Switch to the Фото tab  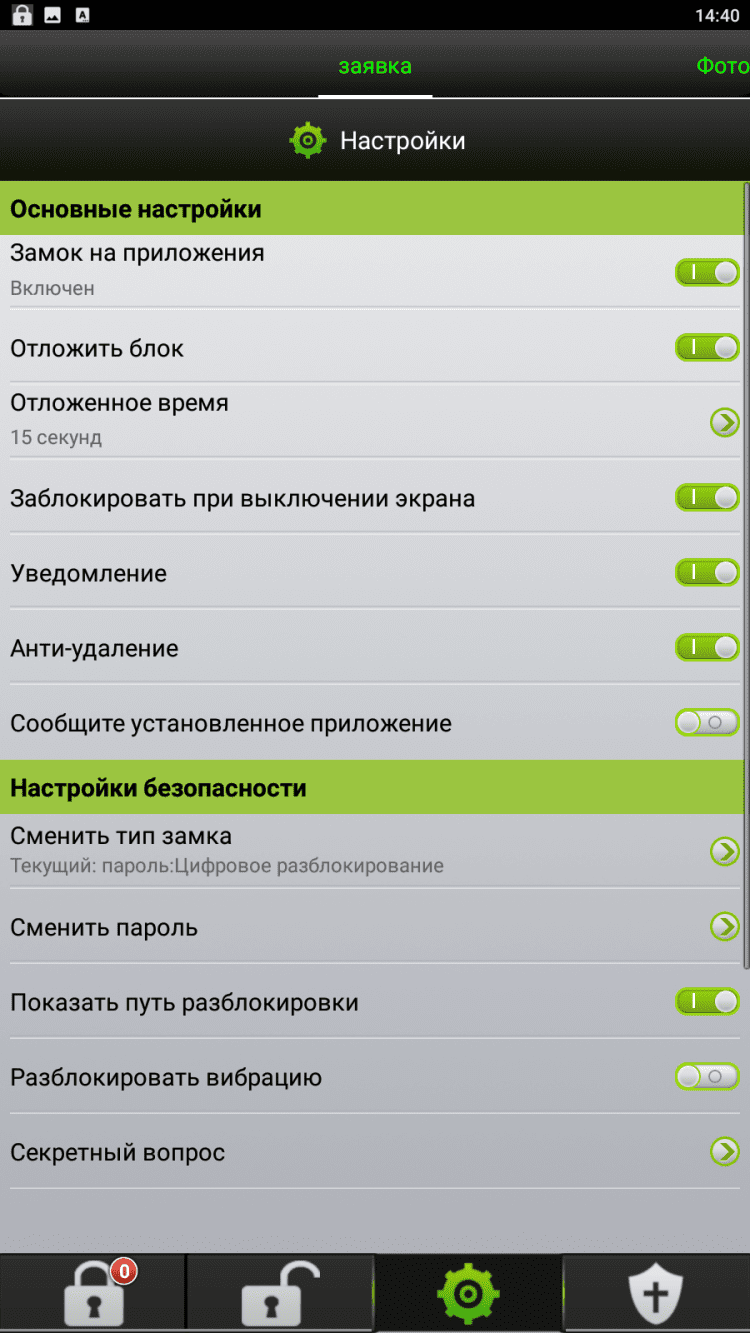point(722,67)
